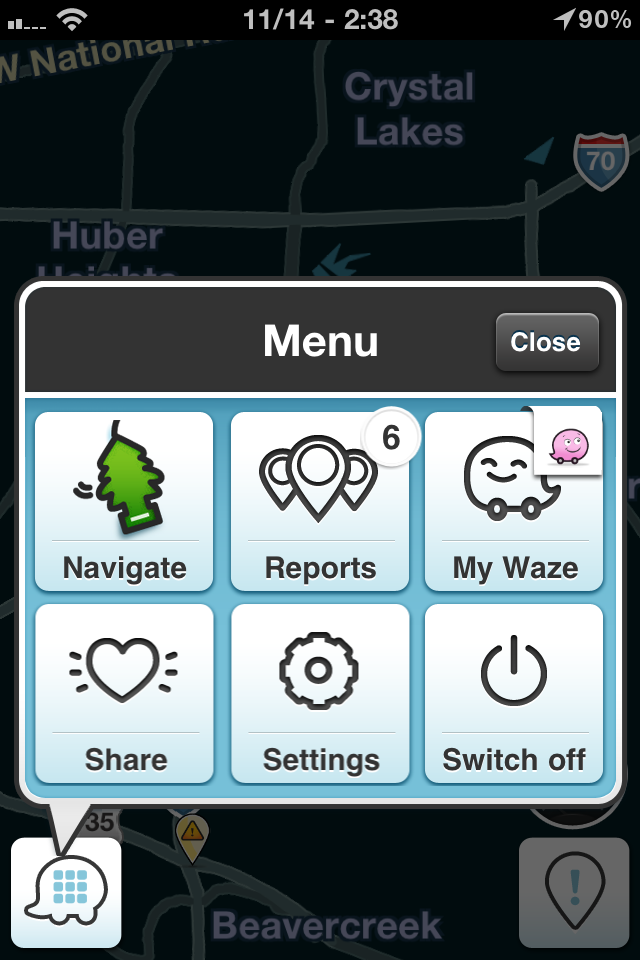Open the Share option
Viewport: 640px width, 960px height.
pyautogui.click(x=124, y=694)
